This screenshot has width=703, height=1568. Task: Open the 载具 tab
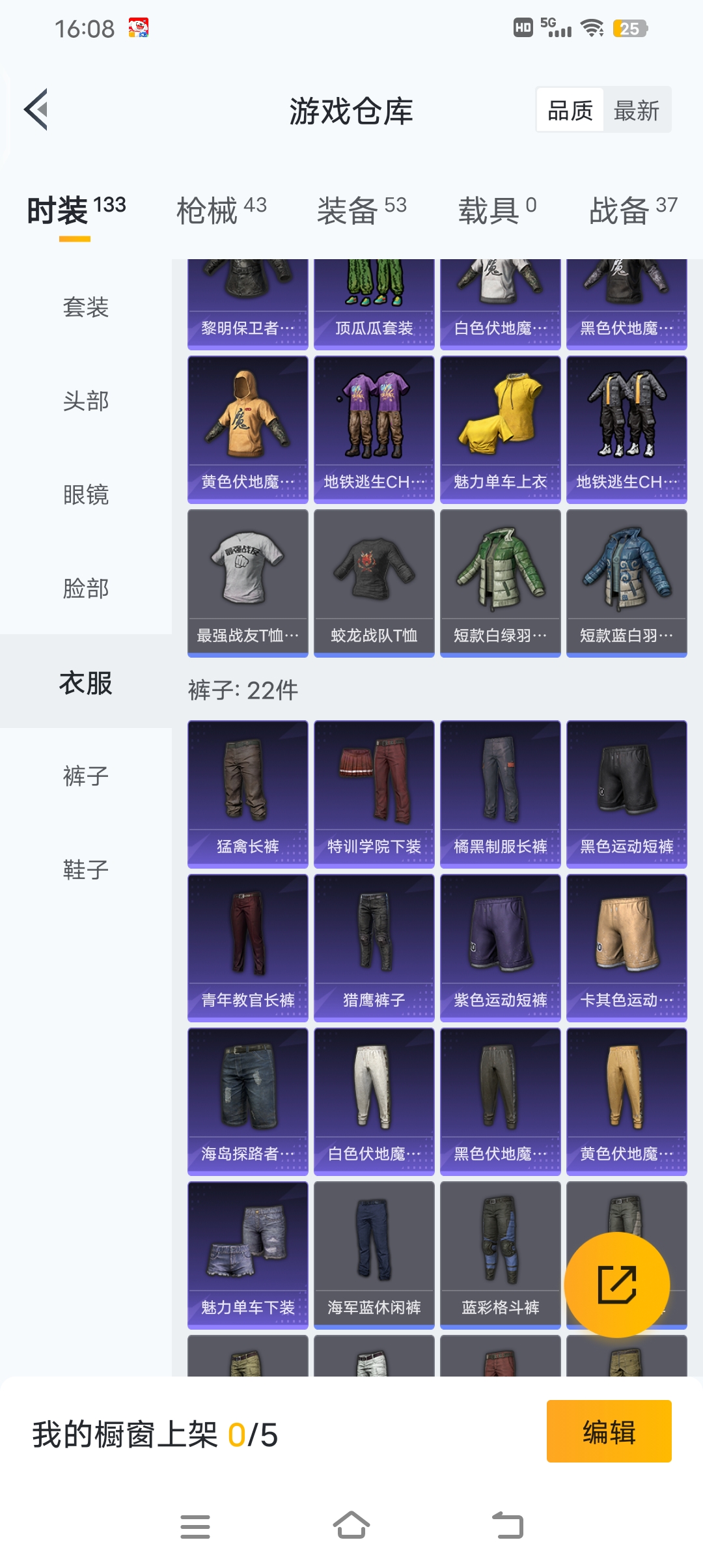(x=497, y=211)
